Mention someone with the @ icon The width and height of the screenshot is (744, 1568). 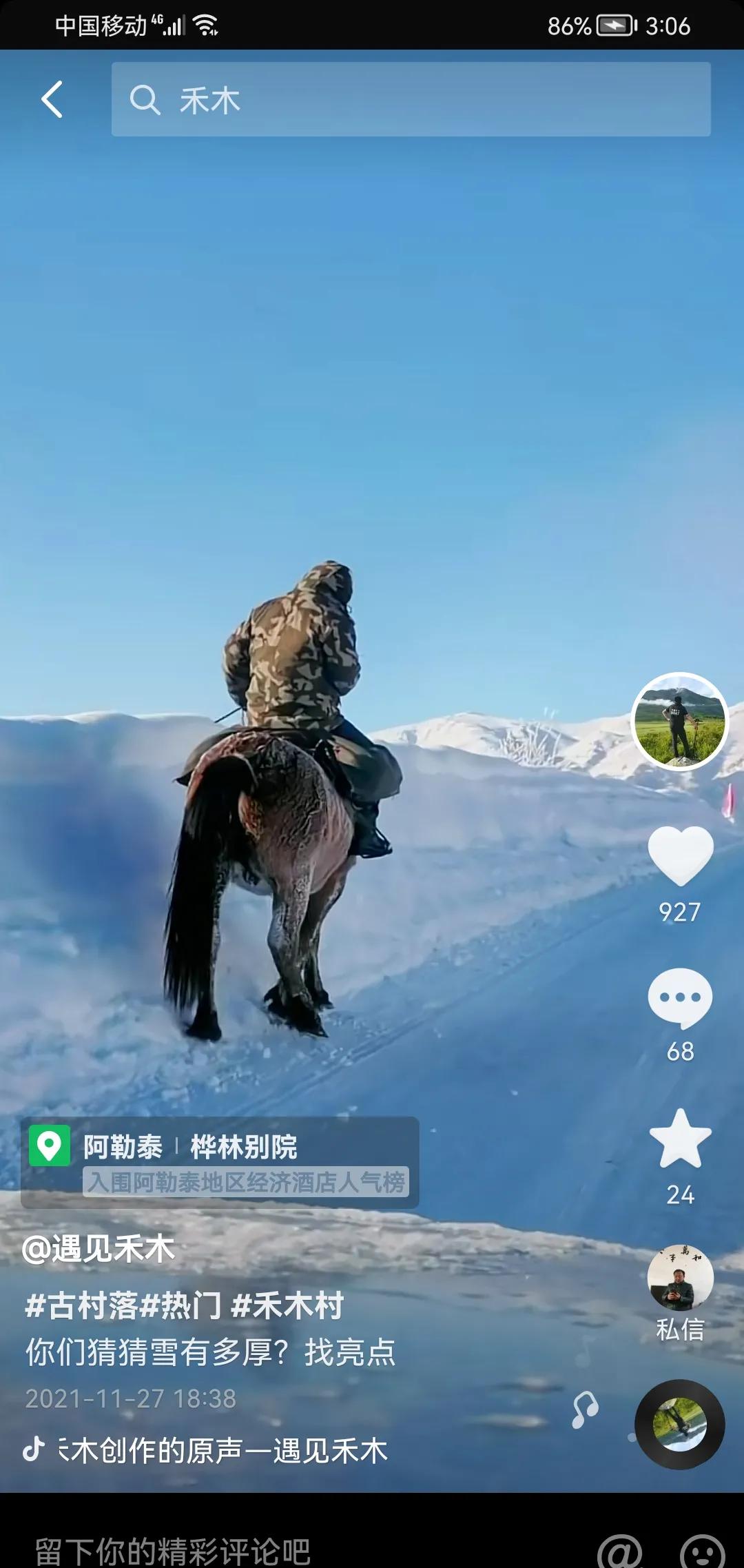(x=619, y=1552)
